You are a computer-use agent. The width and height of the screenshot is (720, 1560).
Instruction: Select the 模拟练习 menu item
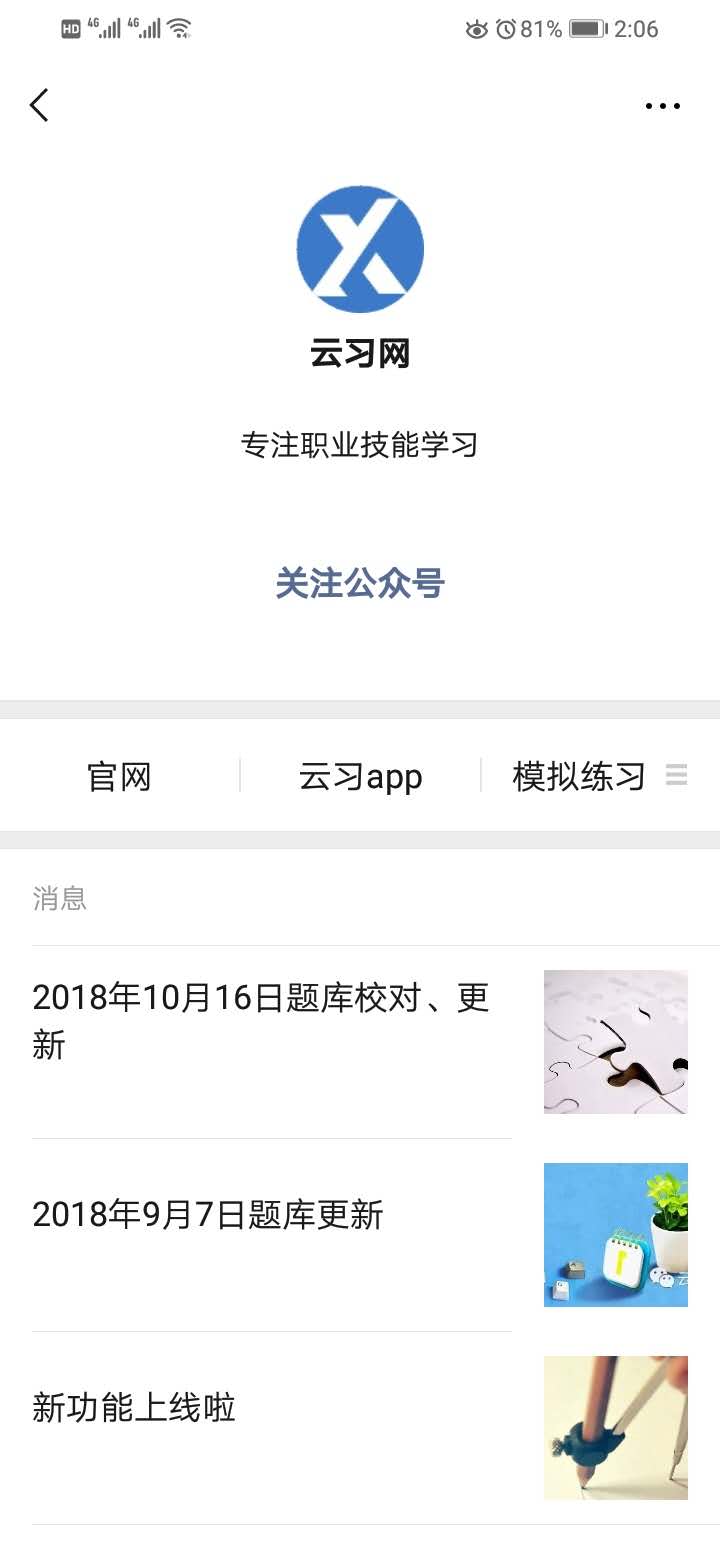click(x=578, y=776)
